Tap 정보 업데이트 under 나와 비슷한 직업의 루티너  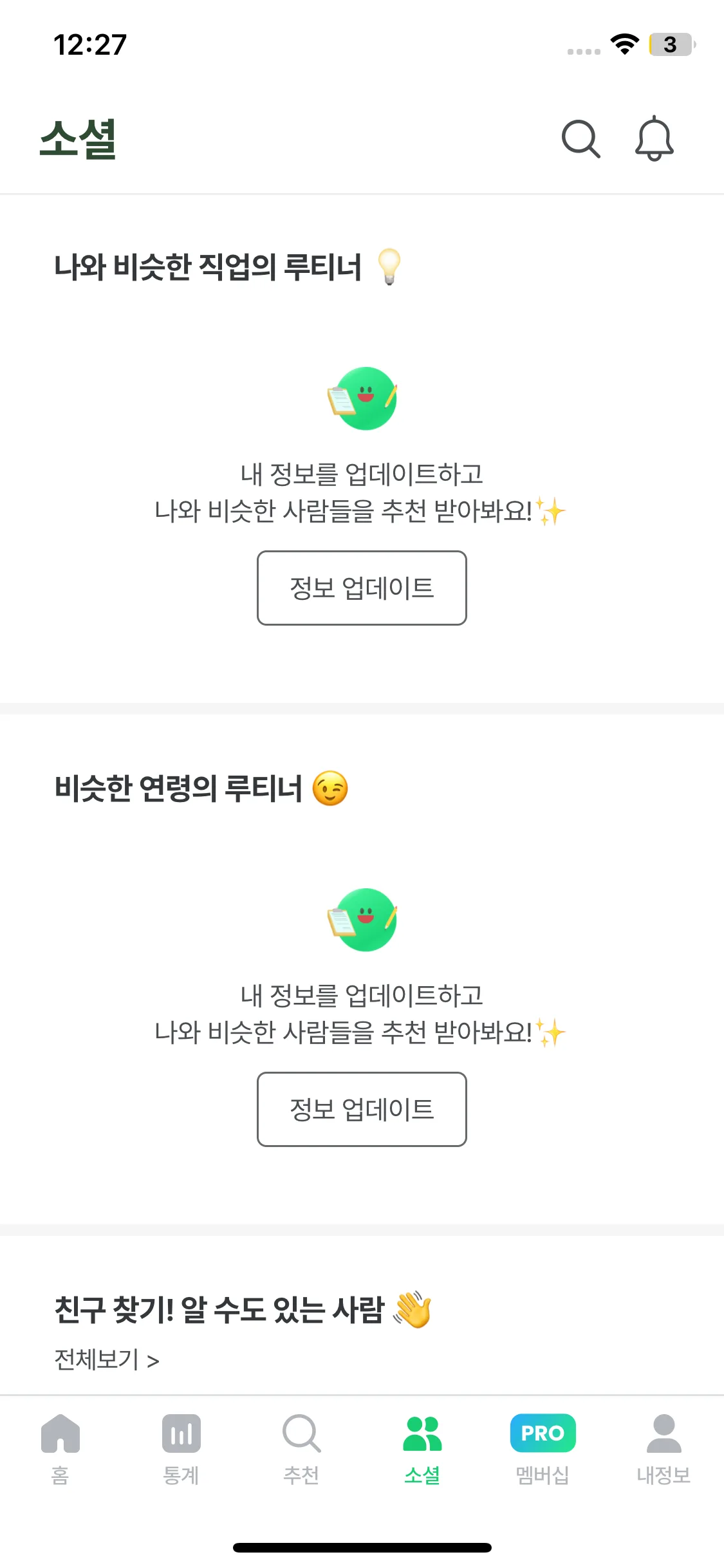[x=362, y=588]
